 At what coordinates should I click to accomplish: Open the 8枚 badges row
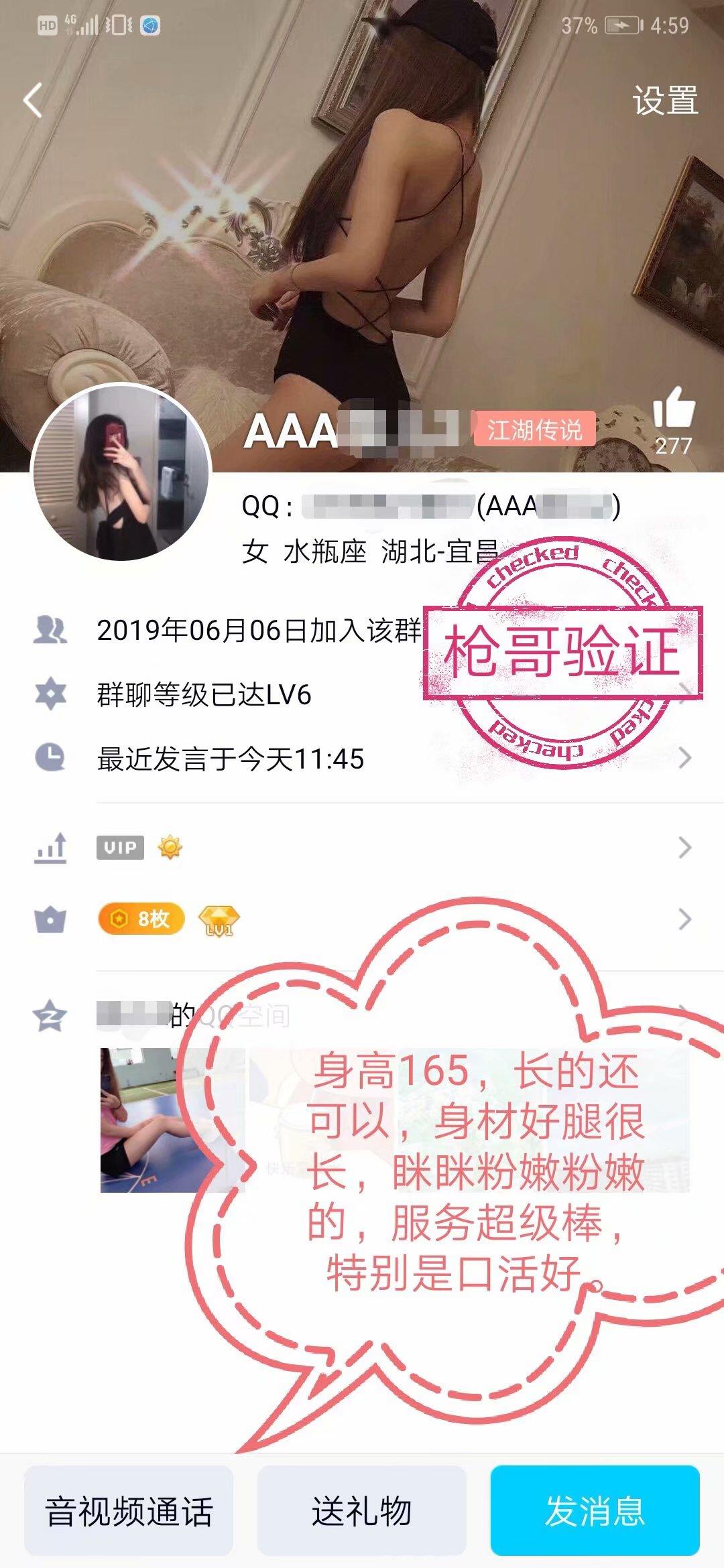pyautogui.click(x=362, y=919)
